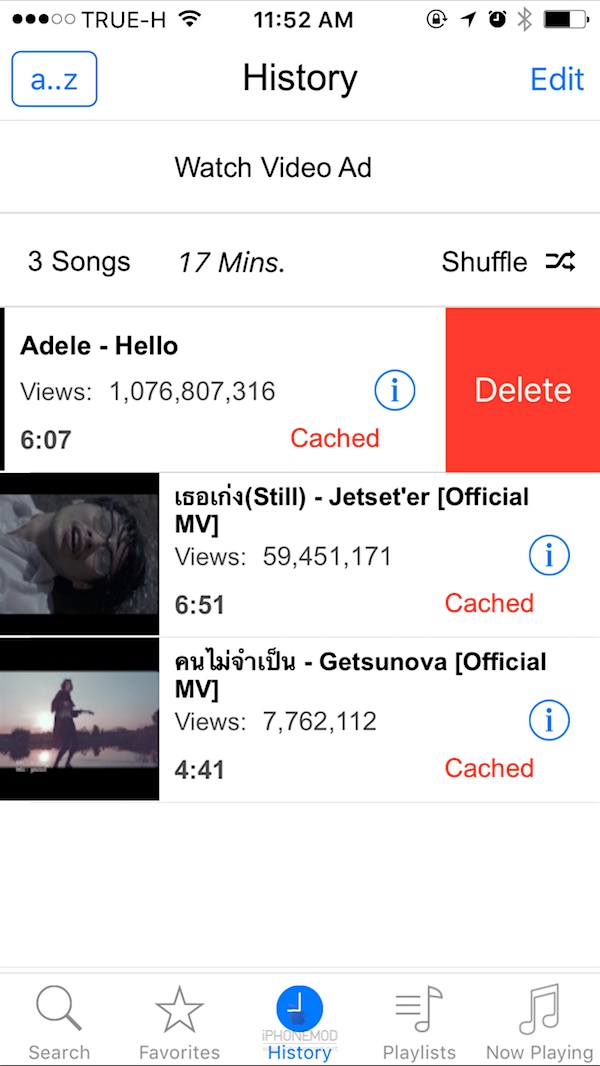The image size is (600, 1066).
Task: Go to the Favorites tab
Action: 179,1022
